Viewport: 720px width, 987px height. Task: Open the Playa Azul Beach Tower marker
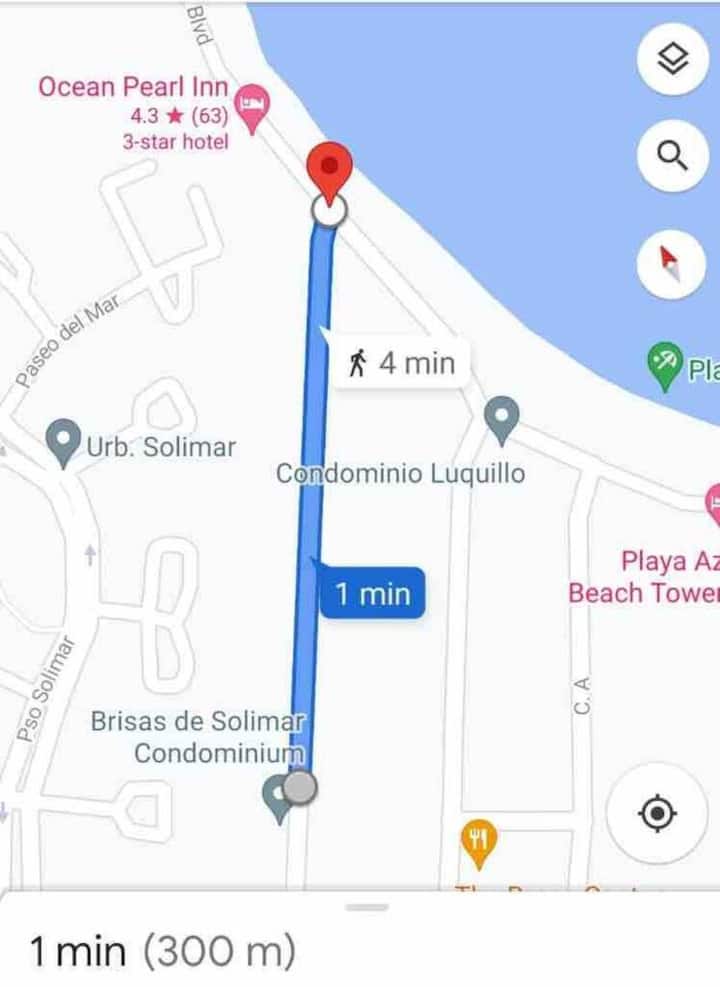tap(712, 502)
